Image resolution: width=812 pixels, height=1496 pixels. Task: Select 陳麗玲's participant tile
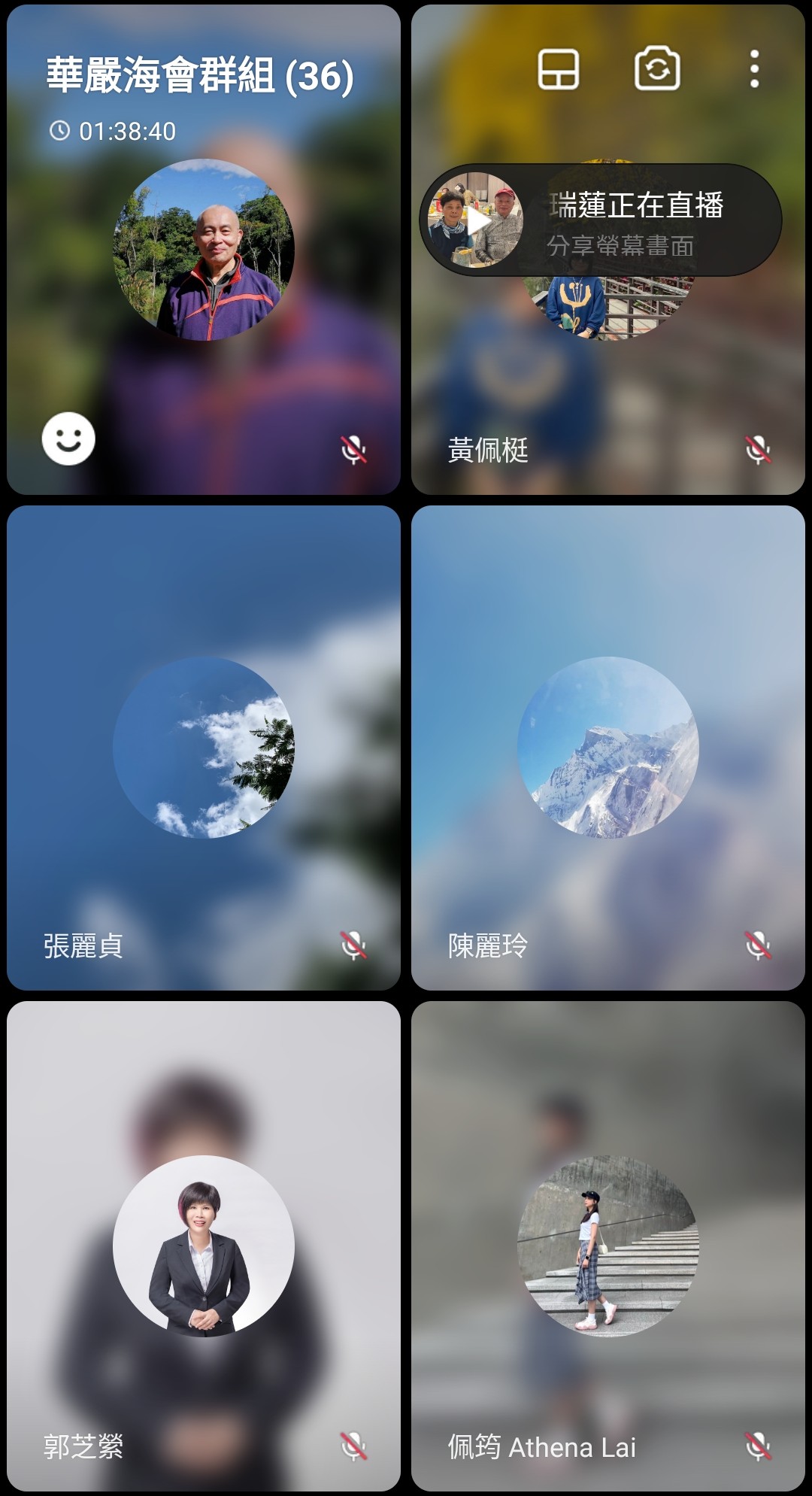point(607,747)
